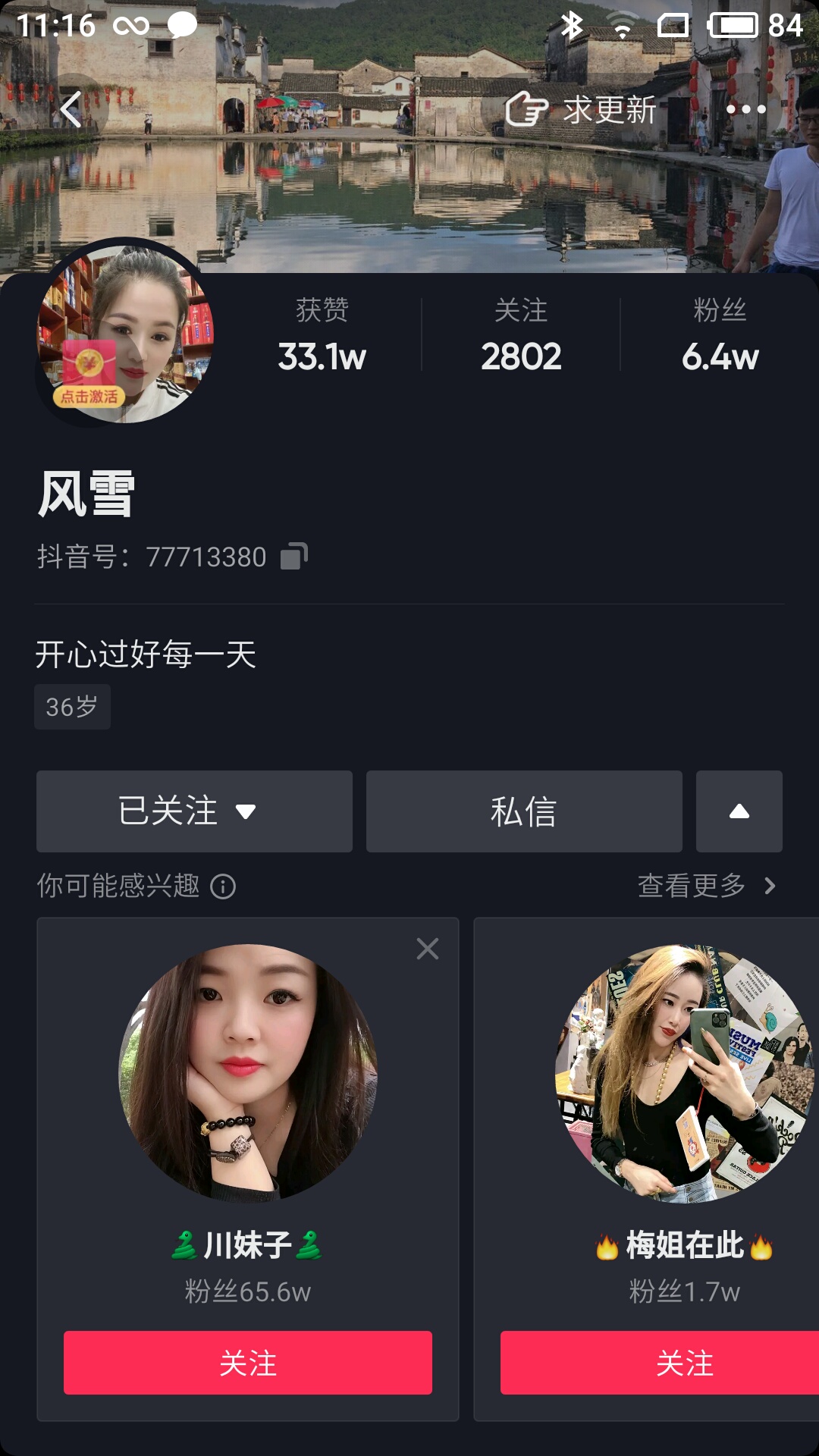Open 查看更多 to see more suggestions
The height and width of the screenshot is (1456, 819).
[x=706, y=886]
